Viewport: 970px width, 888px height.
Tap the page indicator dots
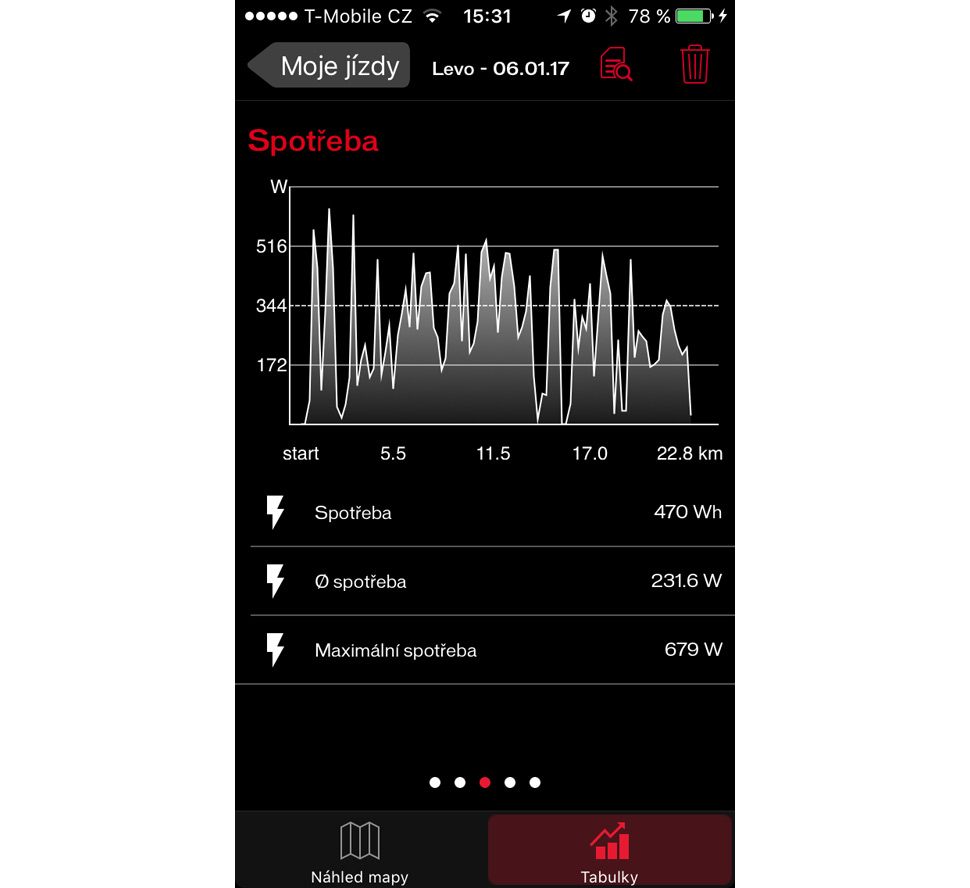pos(485,782)
